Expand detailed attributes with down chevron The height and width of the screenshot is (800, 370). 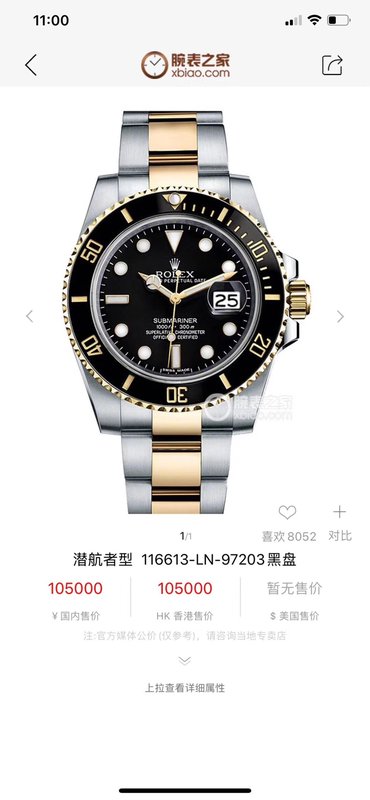coord(185,661)
